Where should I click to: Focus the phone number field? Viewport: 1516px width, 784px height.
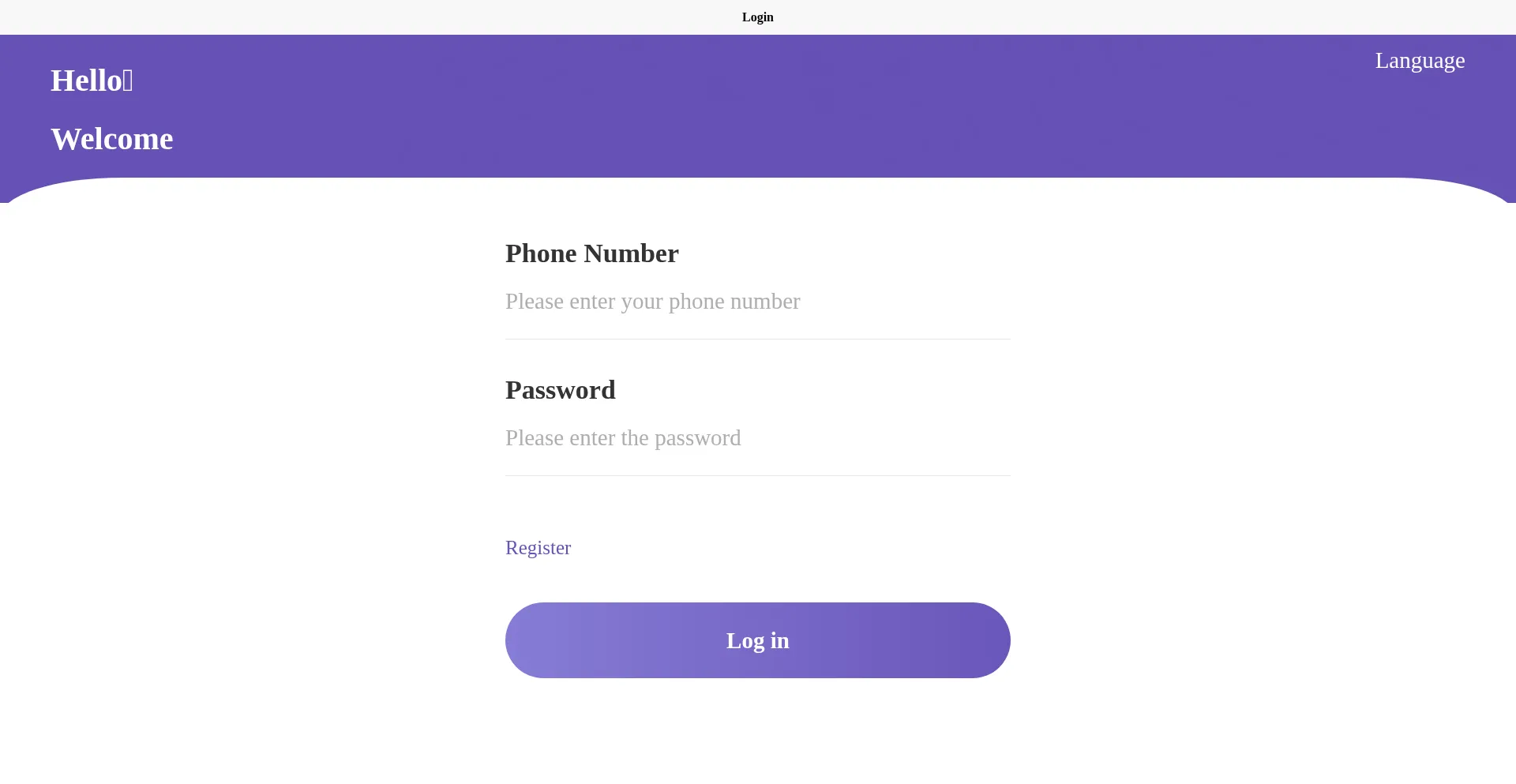point(757,302)
